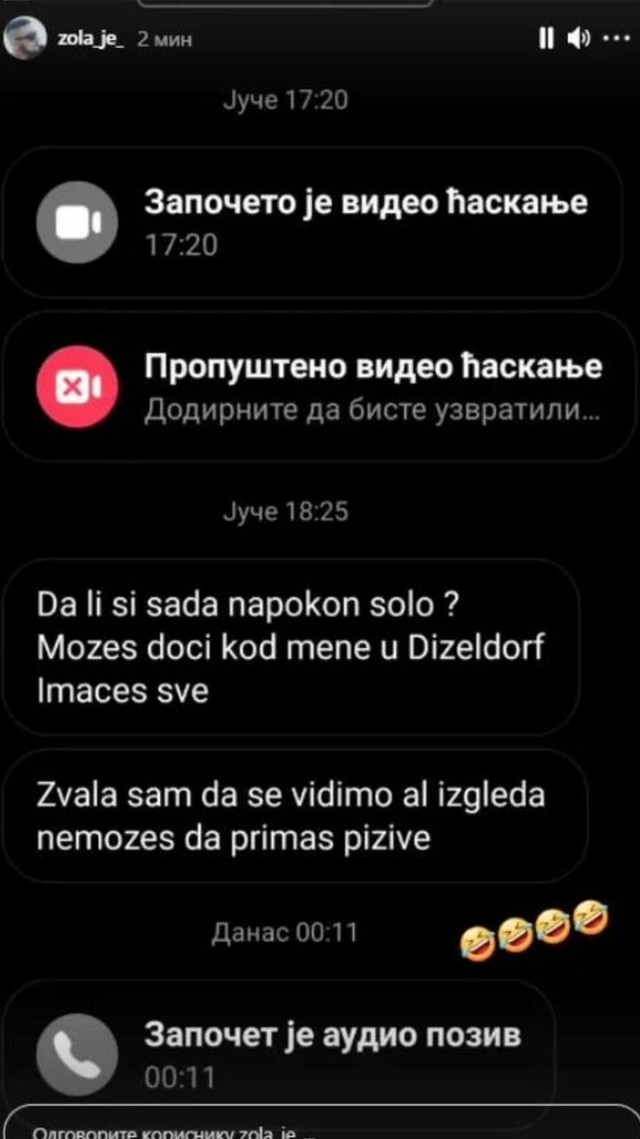Open the story's more options menu

[x=612, y=40]
